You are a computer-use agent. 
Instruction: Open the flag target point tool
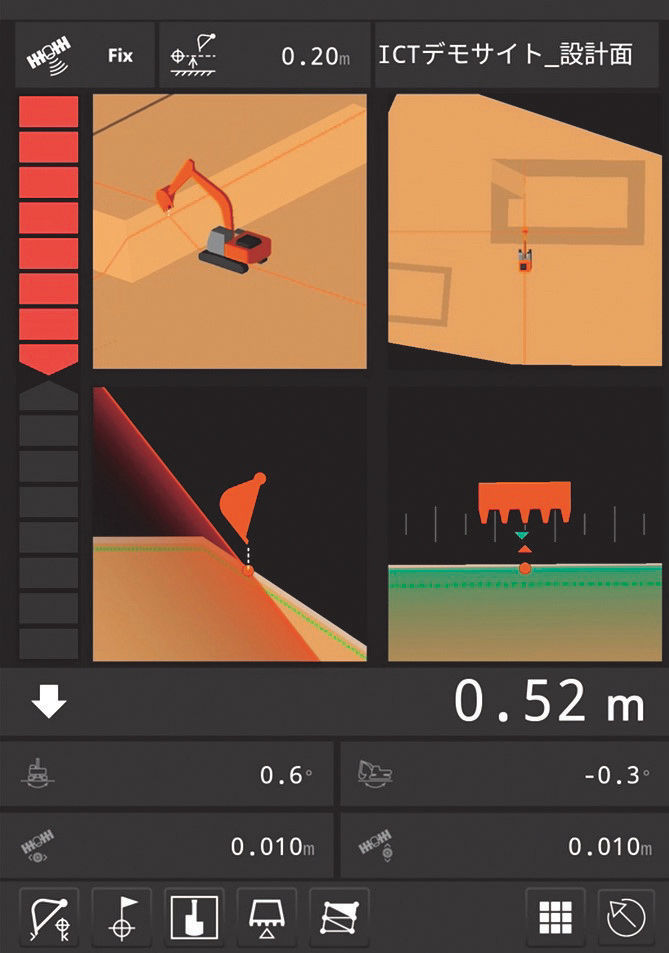coord(122,915)
